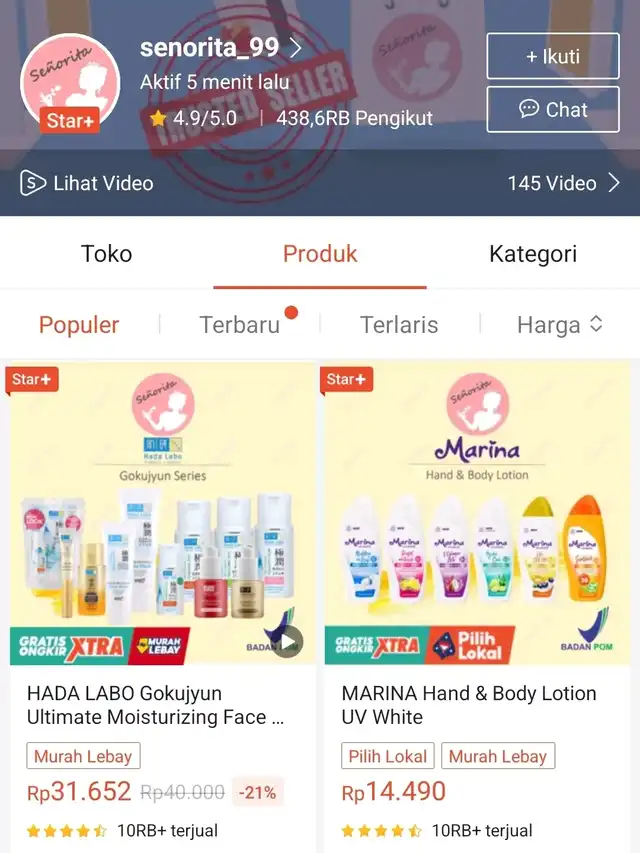View the shop's 145 videos

563,183
